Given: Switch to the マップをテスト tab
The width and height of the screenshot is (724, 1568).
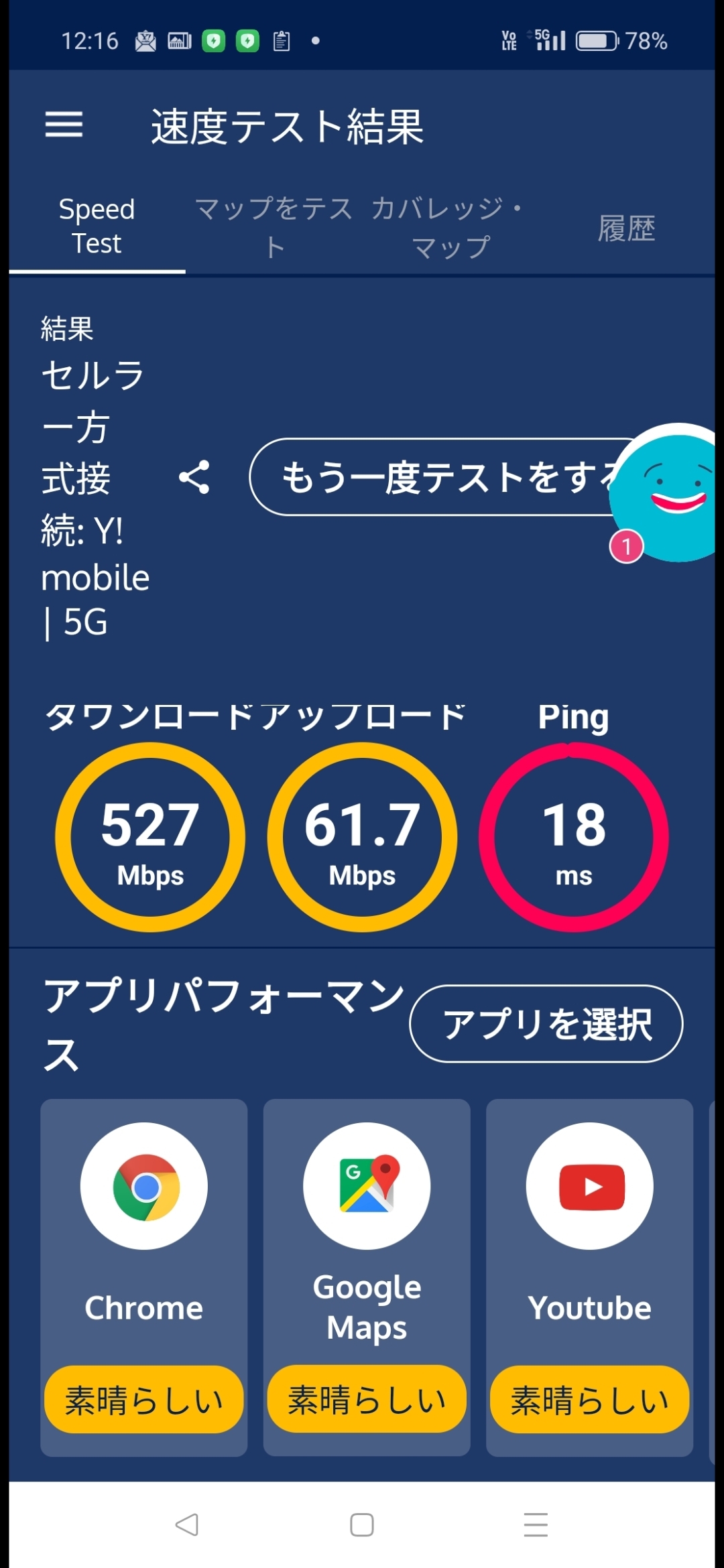Looking at the screenshot, I should (274, 226).
